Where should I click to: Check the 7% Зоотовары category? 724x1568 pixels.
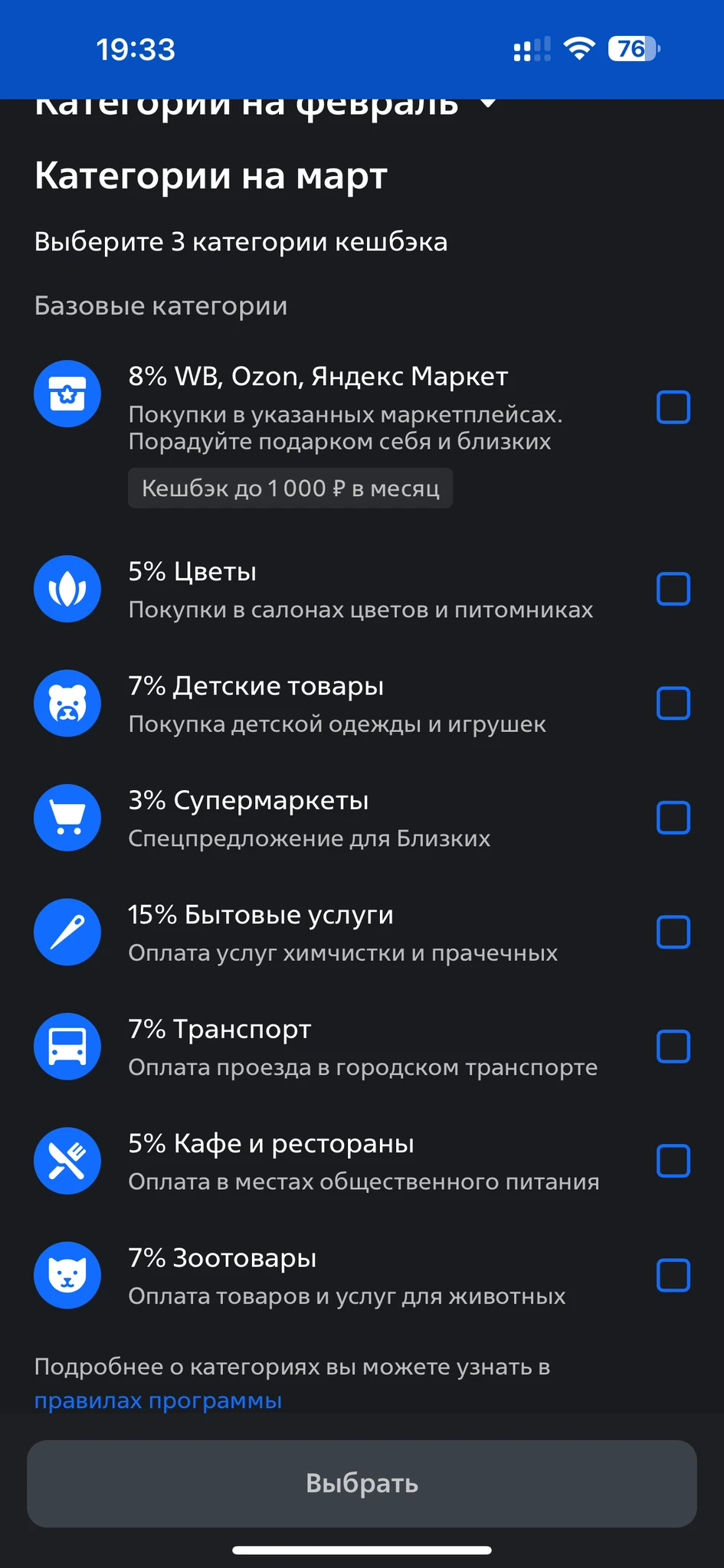(673, 1276)
